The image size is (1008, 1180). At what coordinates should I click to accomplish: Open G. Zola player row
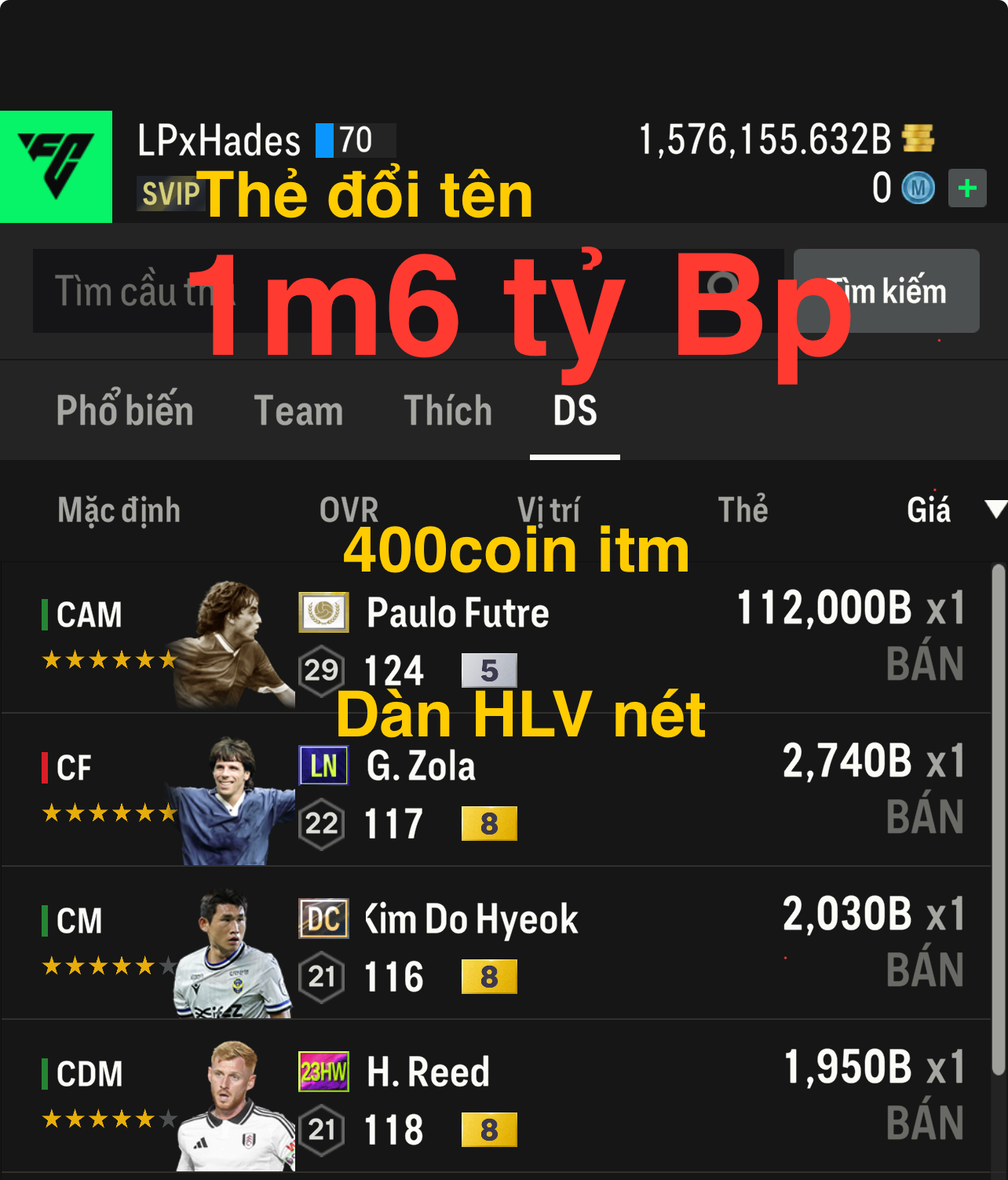point(421,766)
